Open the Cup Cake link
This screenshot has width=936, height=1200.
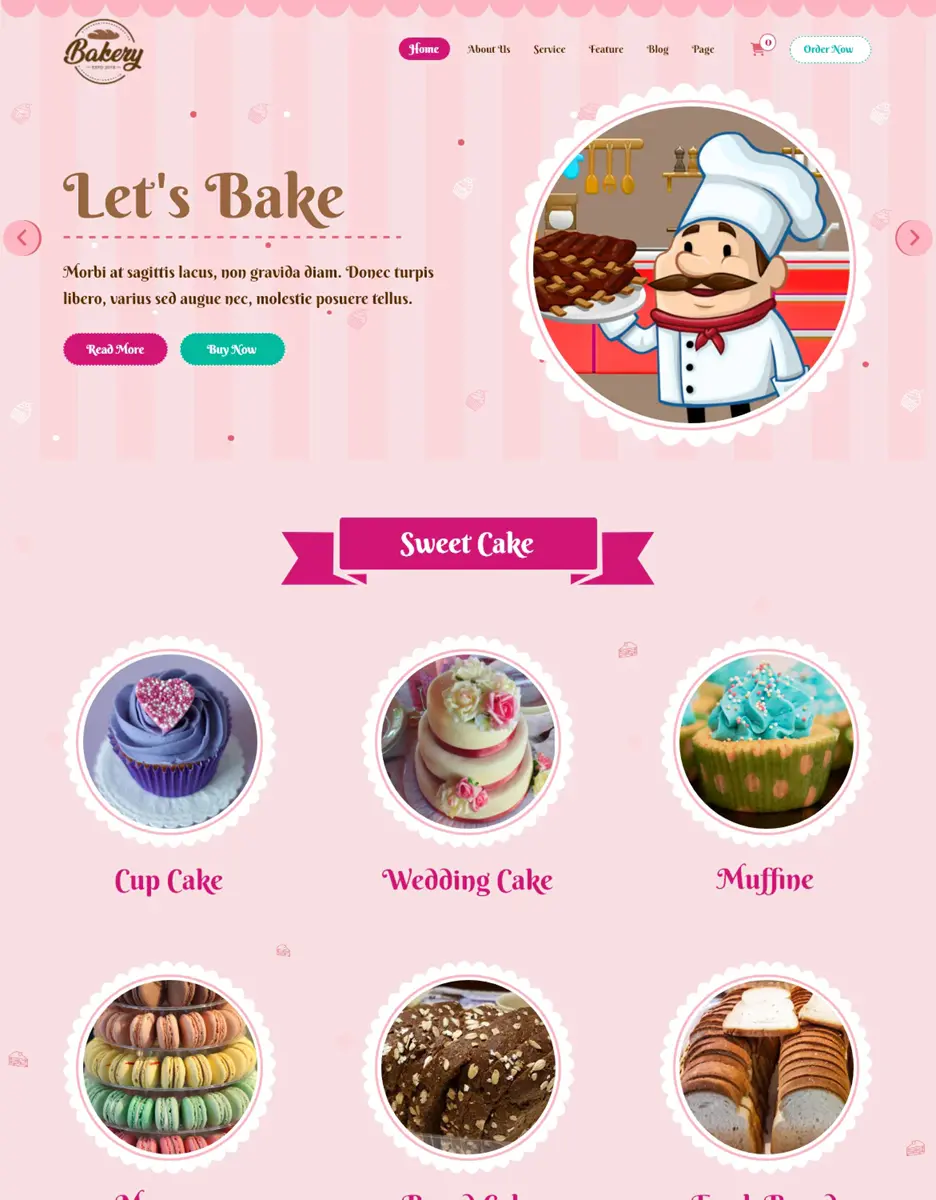168,881
